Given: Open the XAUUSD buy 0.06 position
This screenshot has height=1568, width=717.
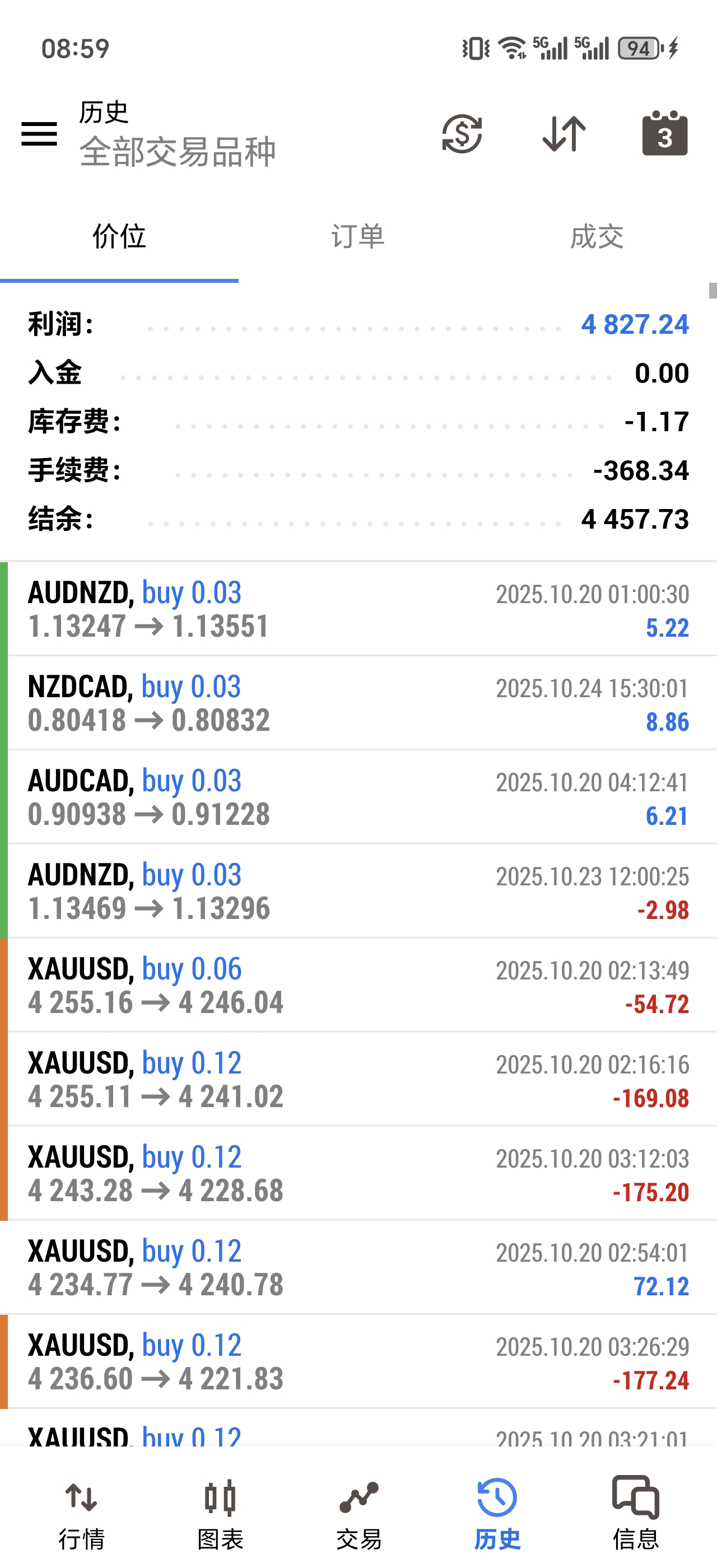Looking at the screenshot, I should click(358, 986).
